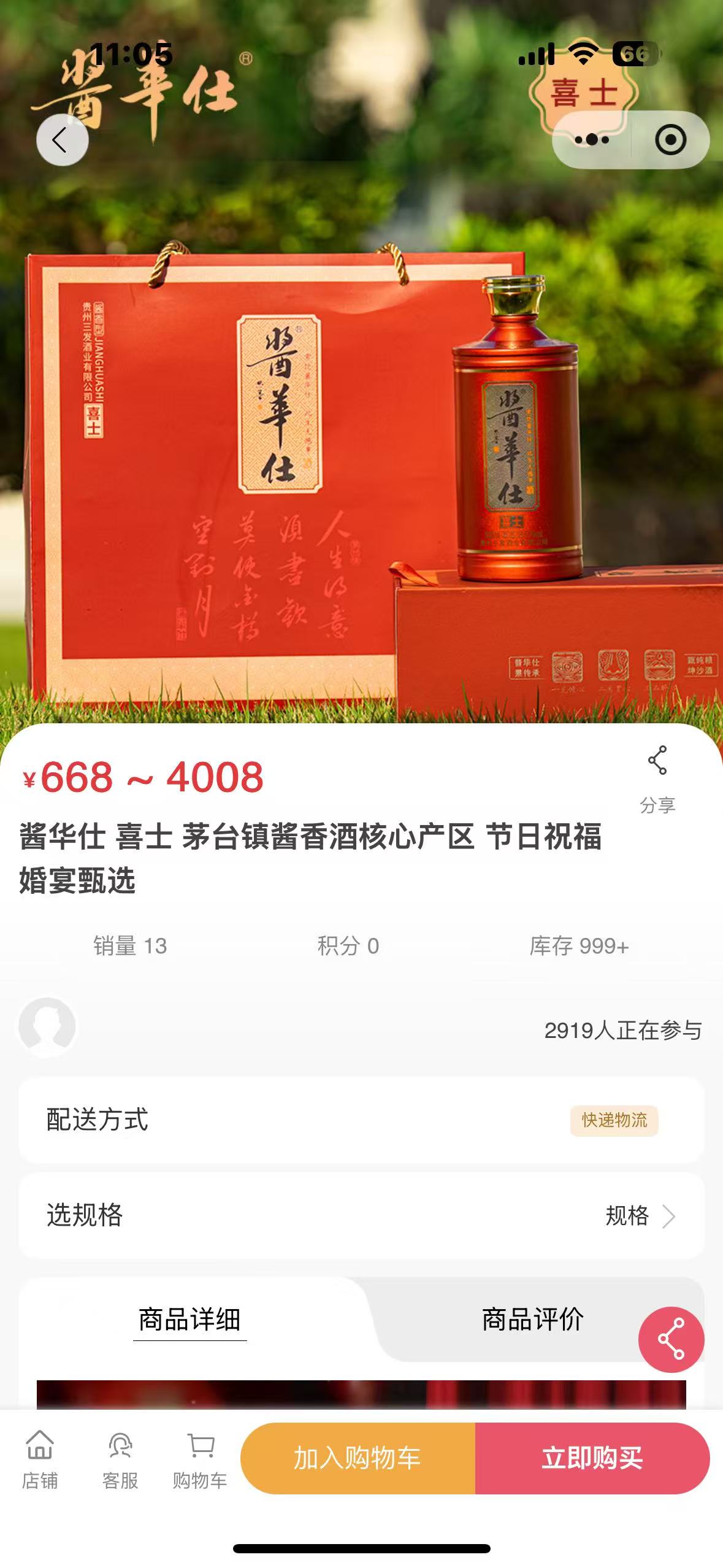Go back using the arrow button
This screenshot has height=1568, width=723.
pos(62,140)
